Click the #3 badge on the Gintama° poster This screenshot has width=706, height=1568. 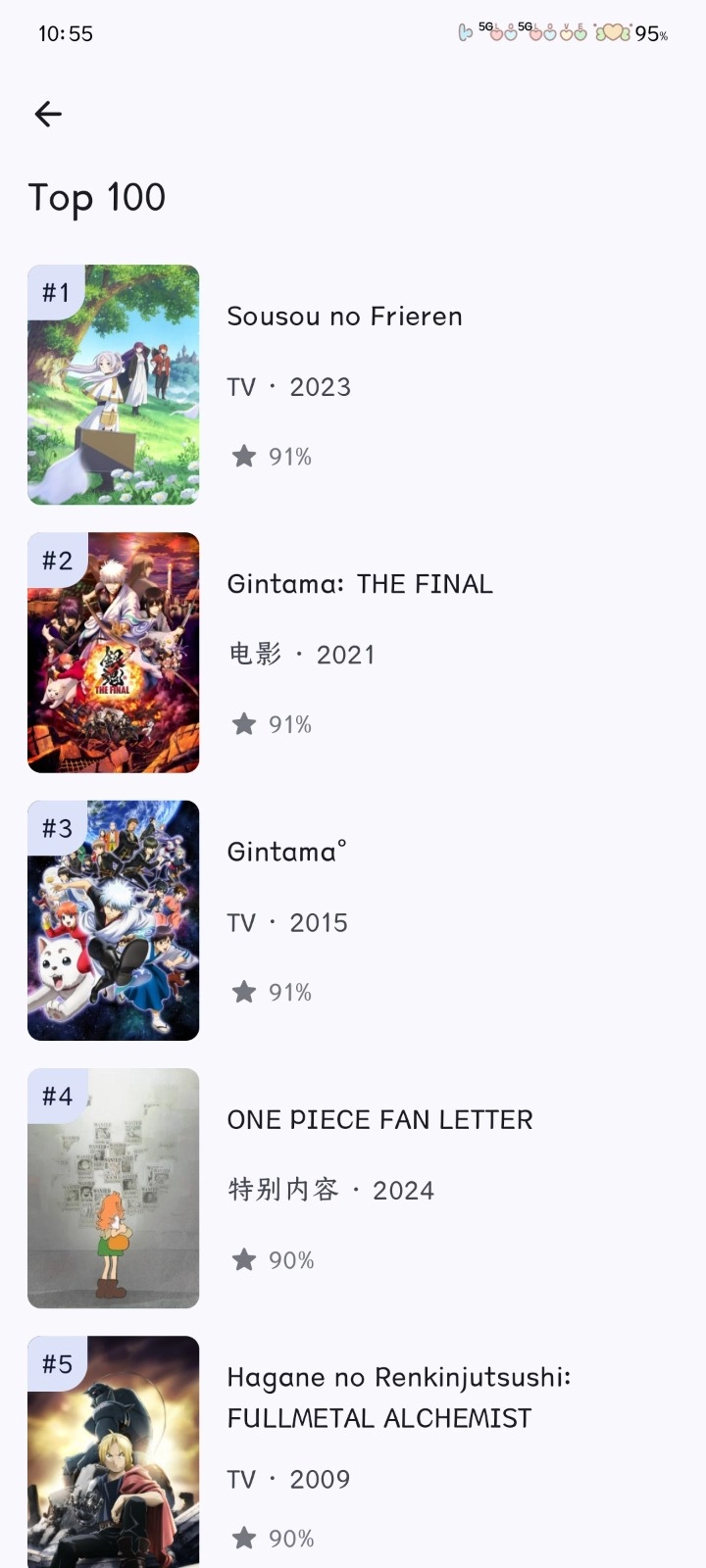(x=55, y=827)
